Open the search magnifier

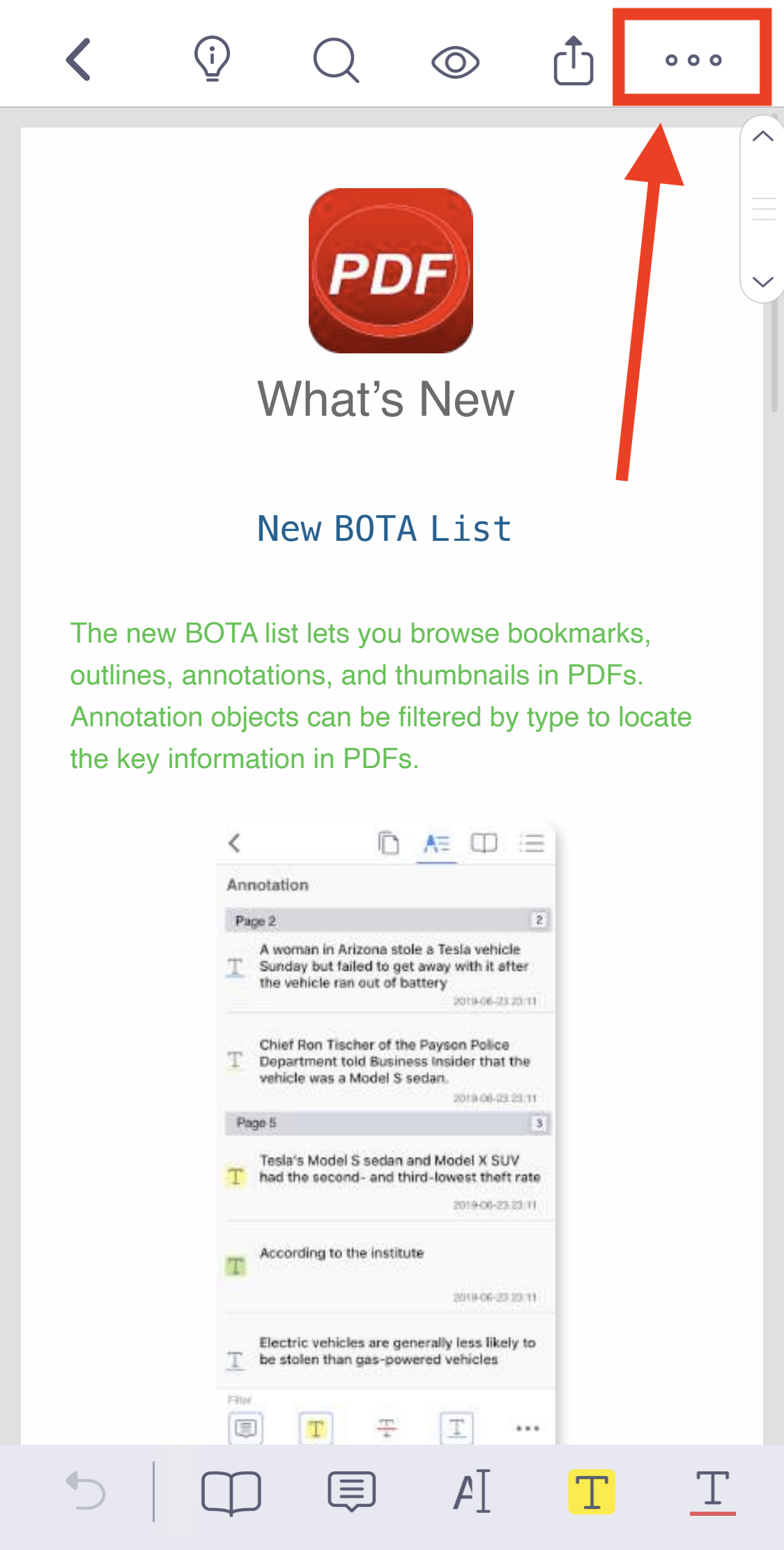336,61
